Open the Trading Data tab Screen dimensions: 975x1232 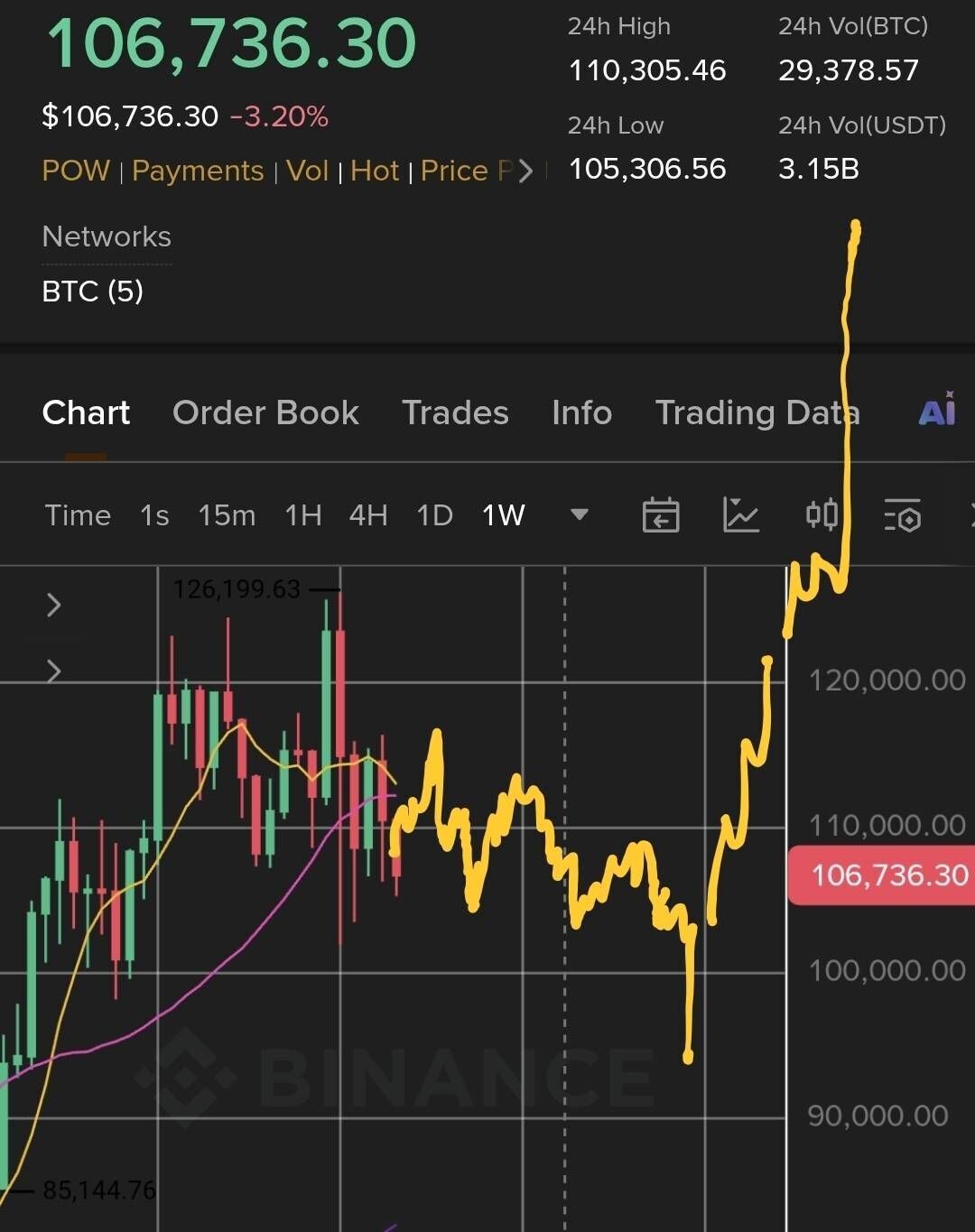[757, 412]
